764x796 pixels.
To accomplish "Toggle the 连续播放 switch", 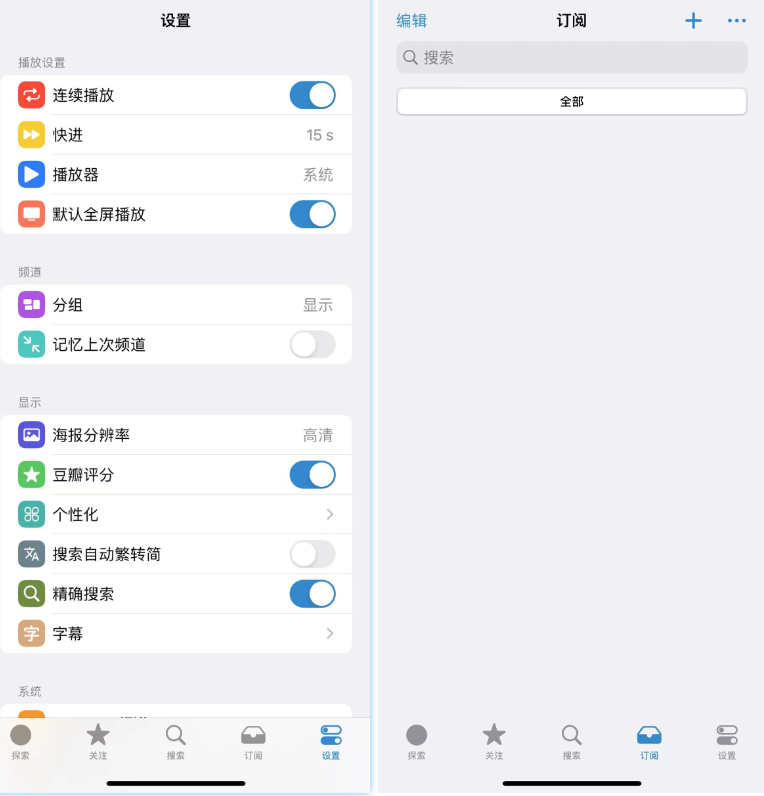I will point(312,95).
